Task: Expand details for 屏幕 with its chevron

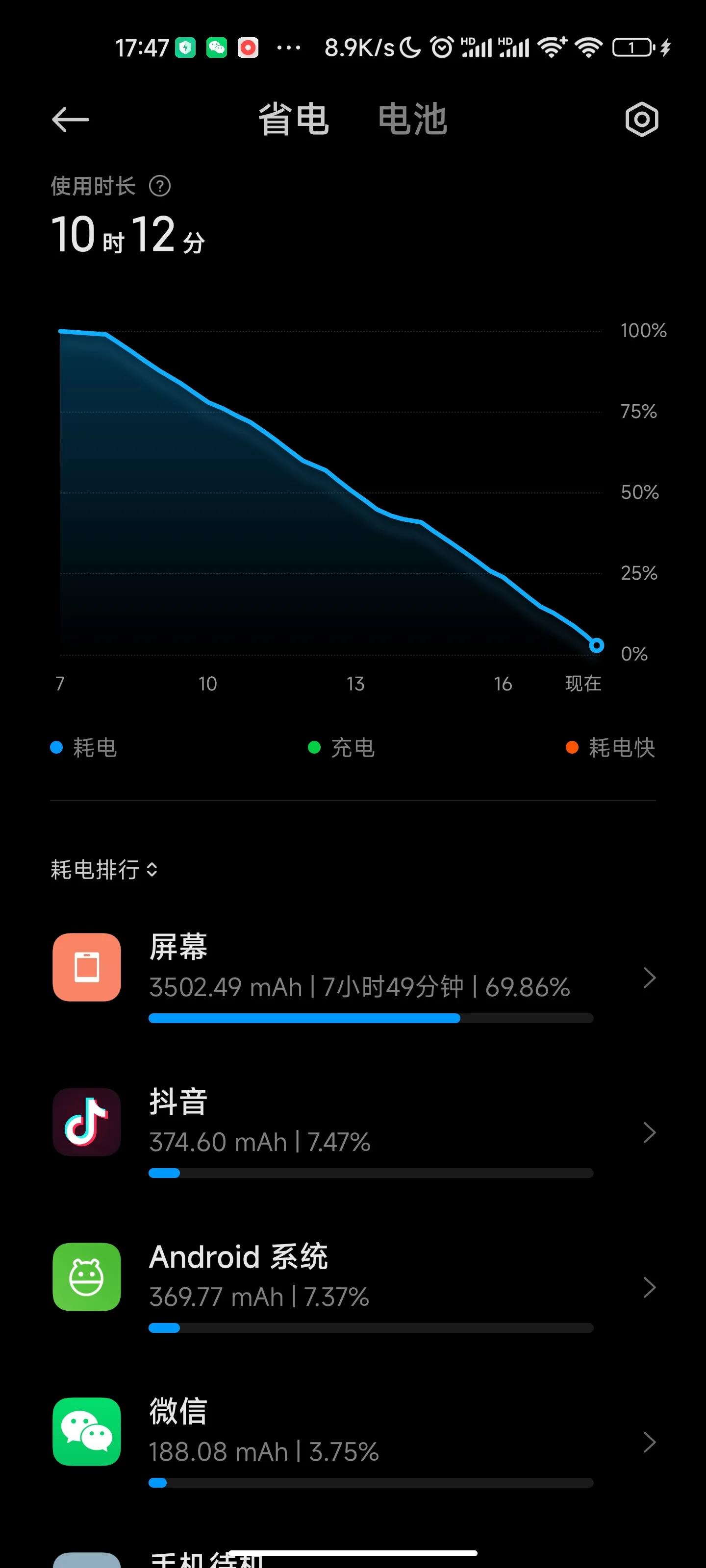Action: (x=649, y=978)
